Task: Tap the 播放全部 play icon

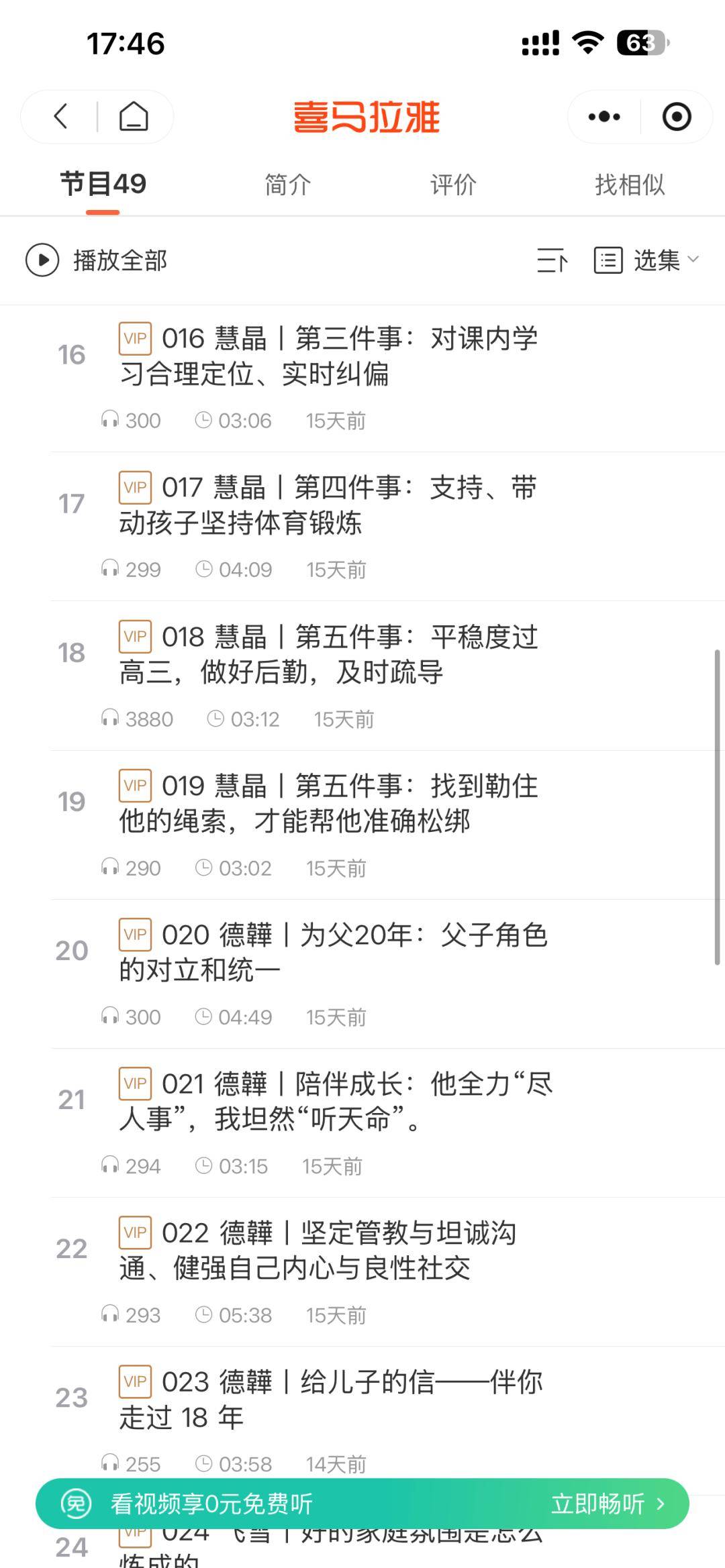Action: (x=42, y=261)
